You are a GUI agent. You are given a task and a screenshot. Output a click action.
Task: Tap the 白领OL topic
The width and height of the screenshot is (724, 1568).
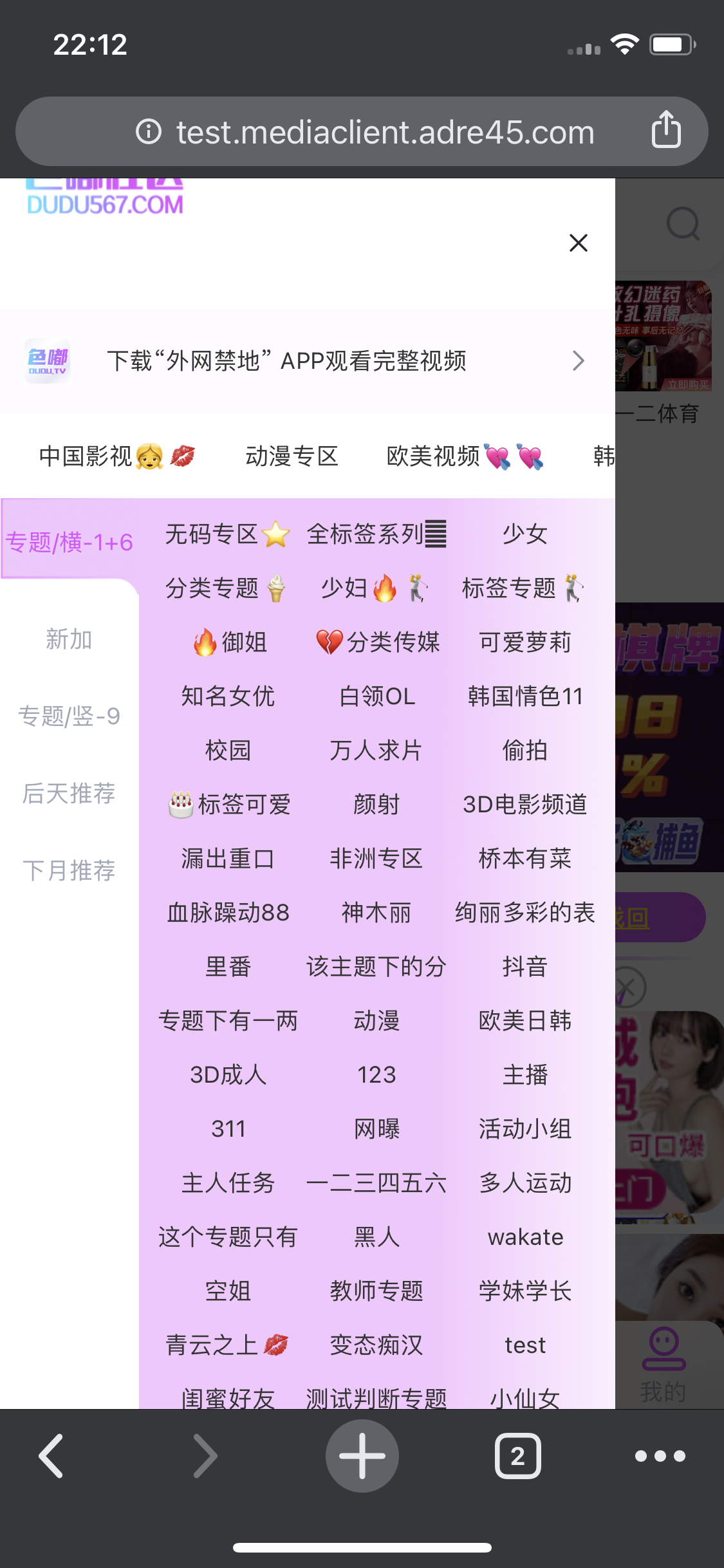click(x=376, y=696)
